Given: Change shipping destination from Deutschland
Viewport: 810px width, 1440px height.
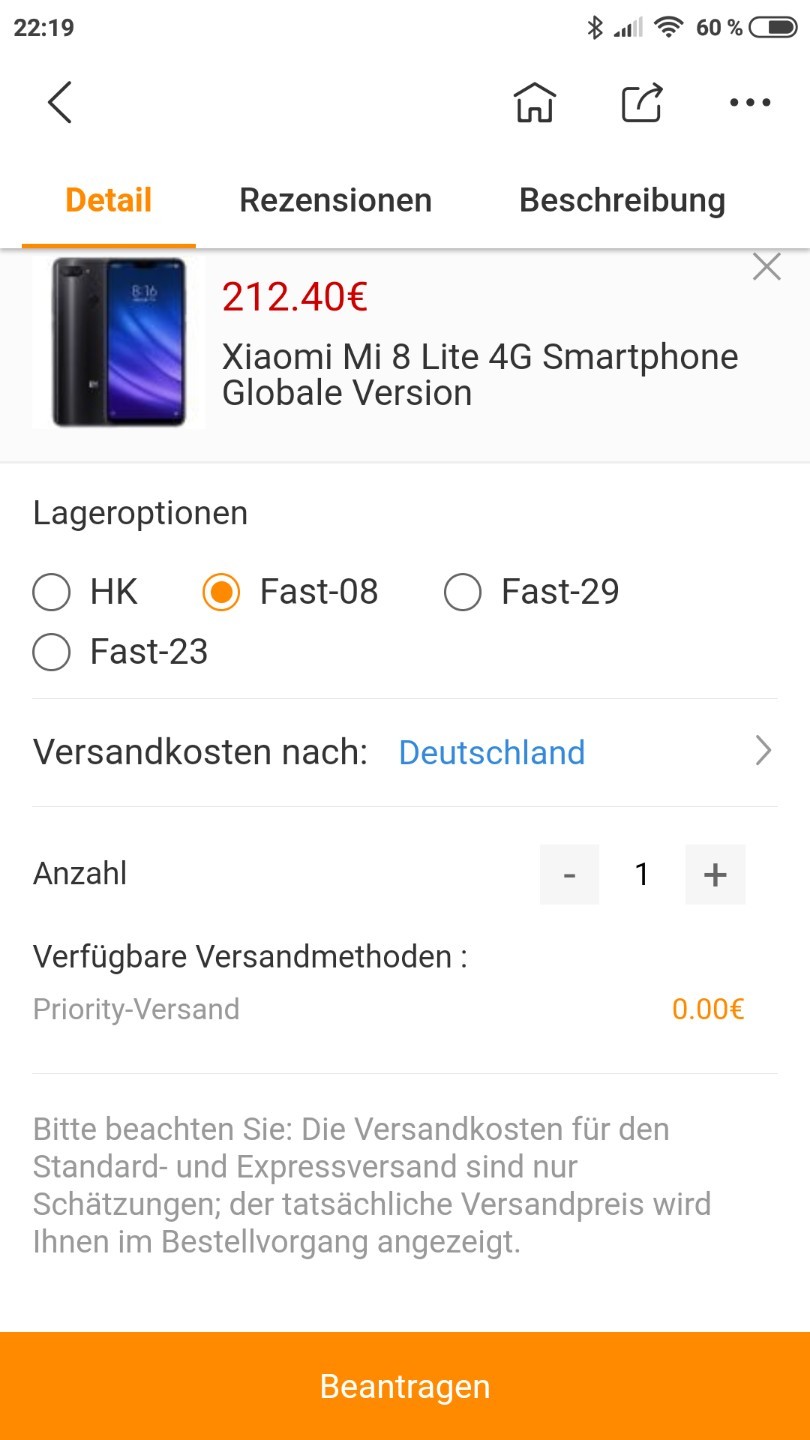Looking at the screenshot, I should 405,752.
